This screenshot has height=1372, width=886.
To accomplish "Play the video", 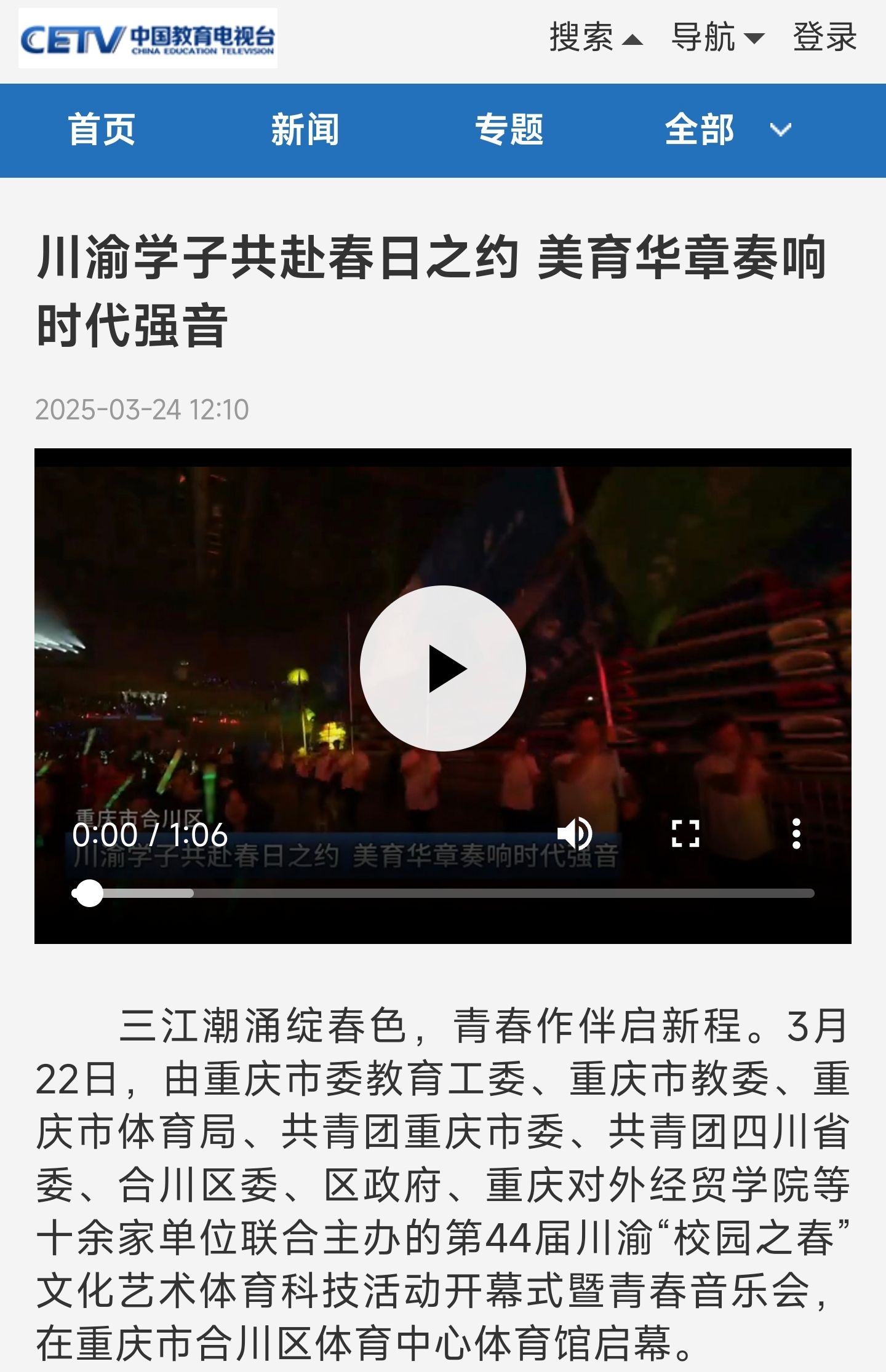I will (x=443, y=668).
